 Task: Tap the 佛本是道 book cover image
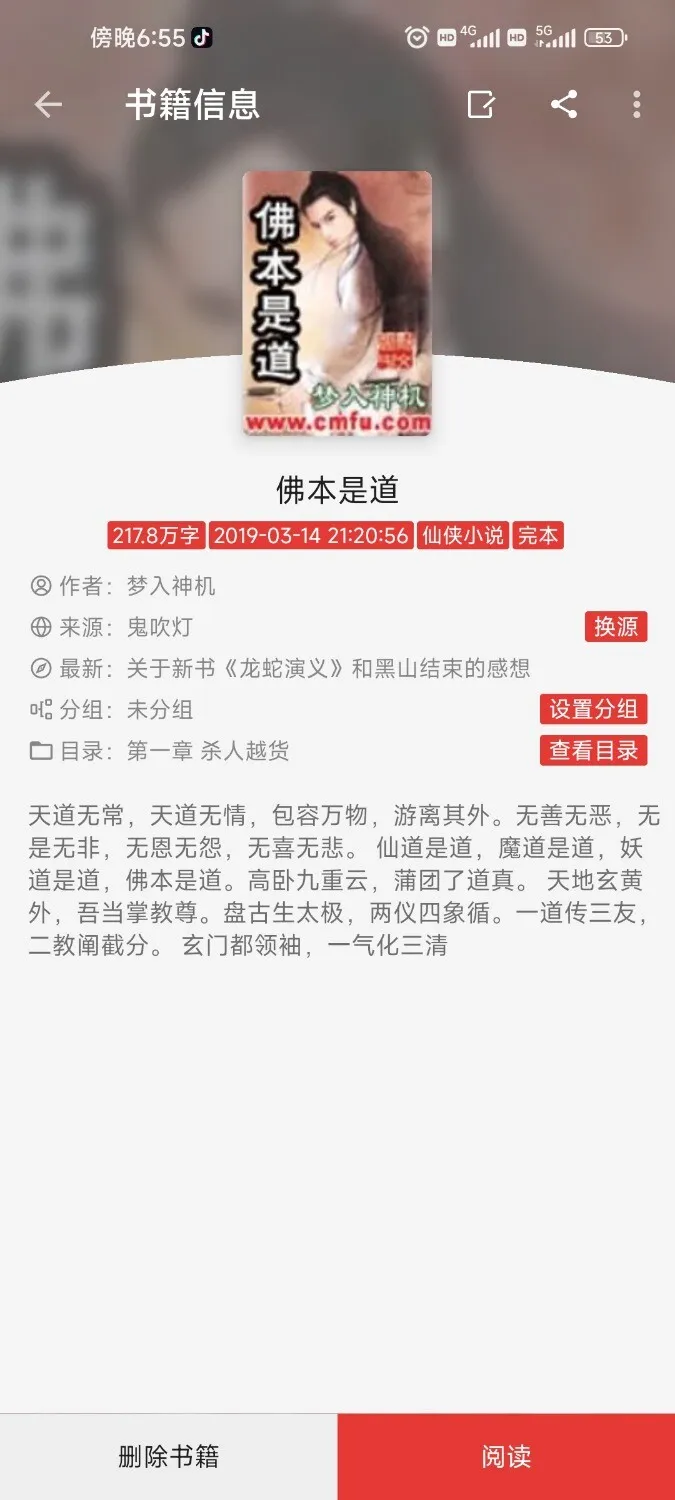(x=337, y=303)
